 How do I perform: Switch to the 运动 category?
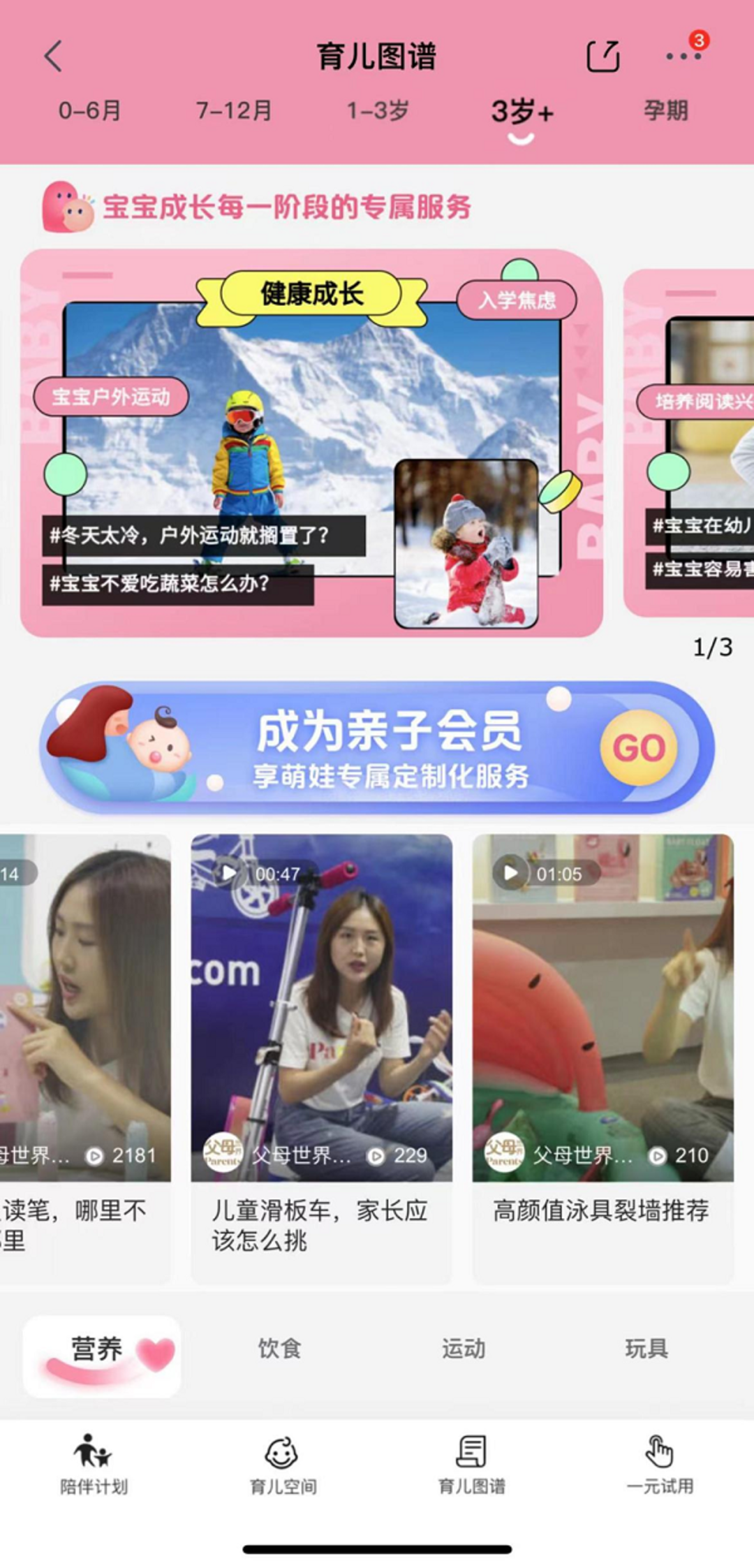463,1348
